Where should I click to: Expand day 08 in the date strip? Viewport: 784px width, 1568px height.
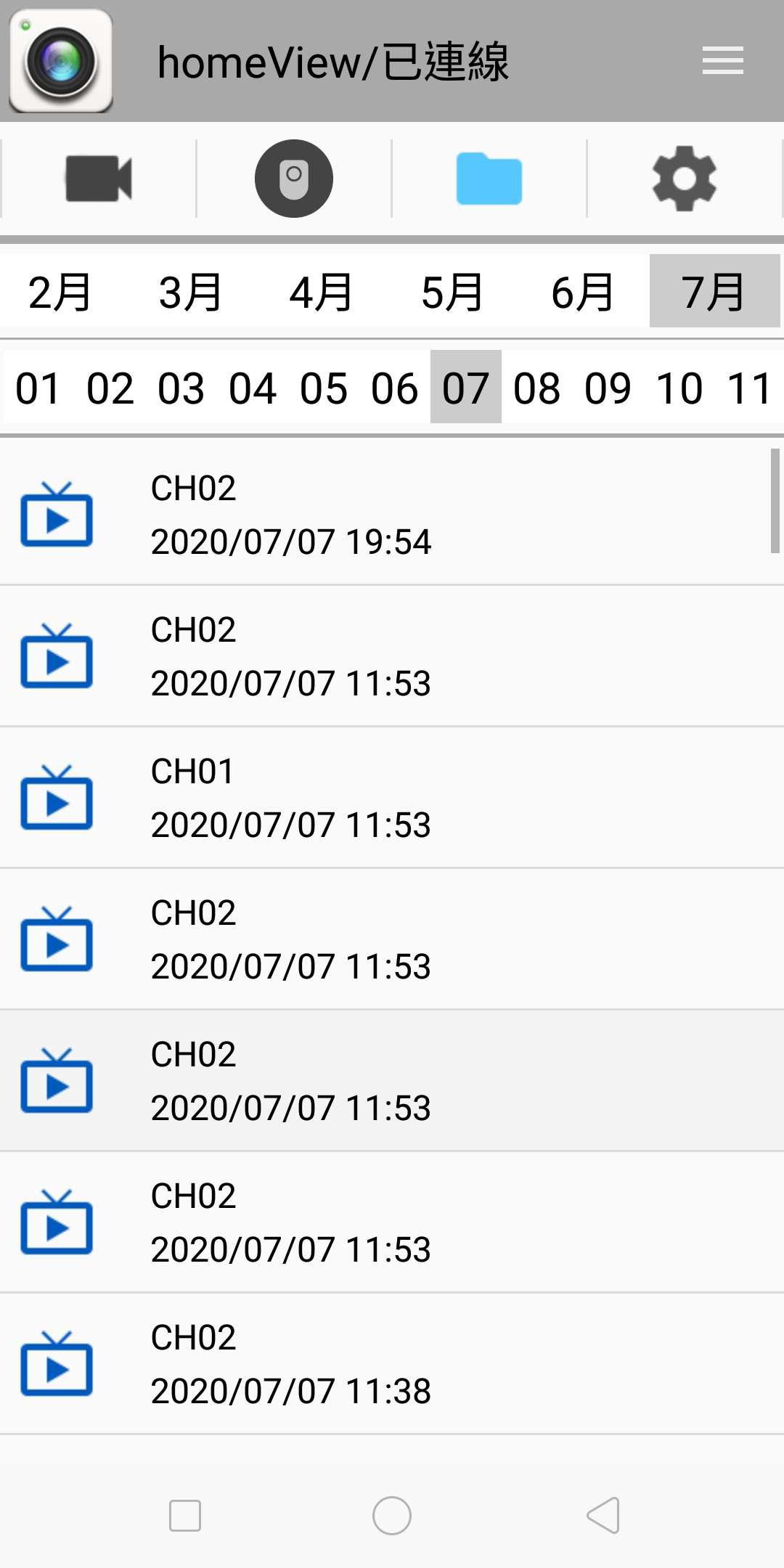[537, 388]
